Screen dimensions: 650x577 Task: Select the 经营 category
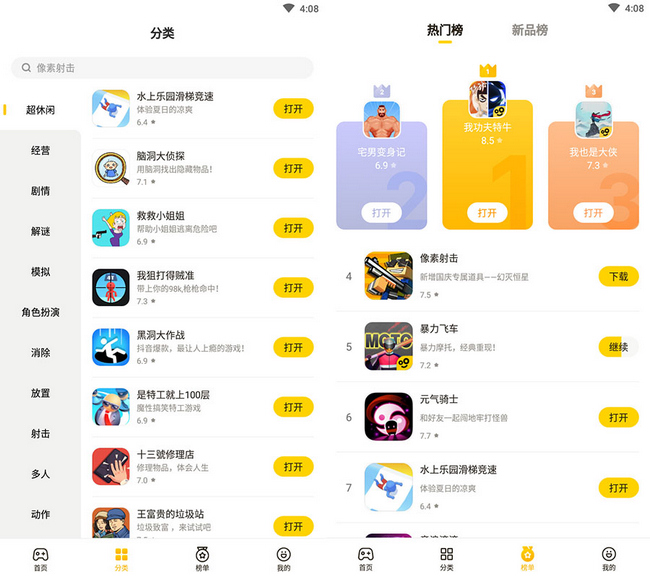point(40,150)
